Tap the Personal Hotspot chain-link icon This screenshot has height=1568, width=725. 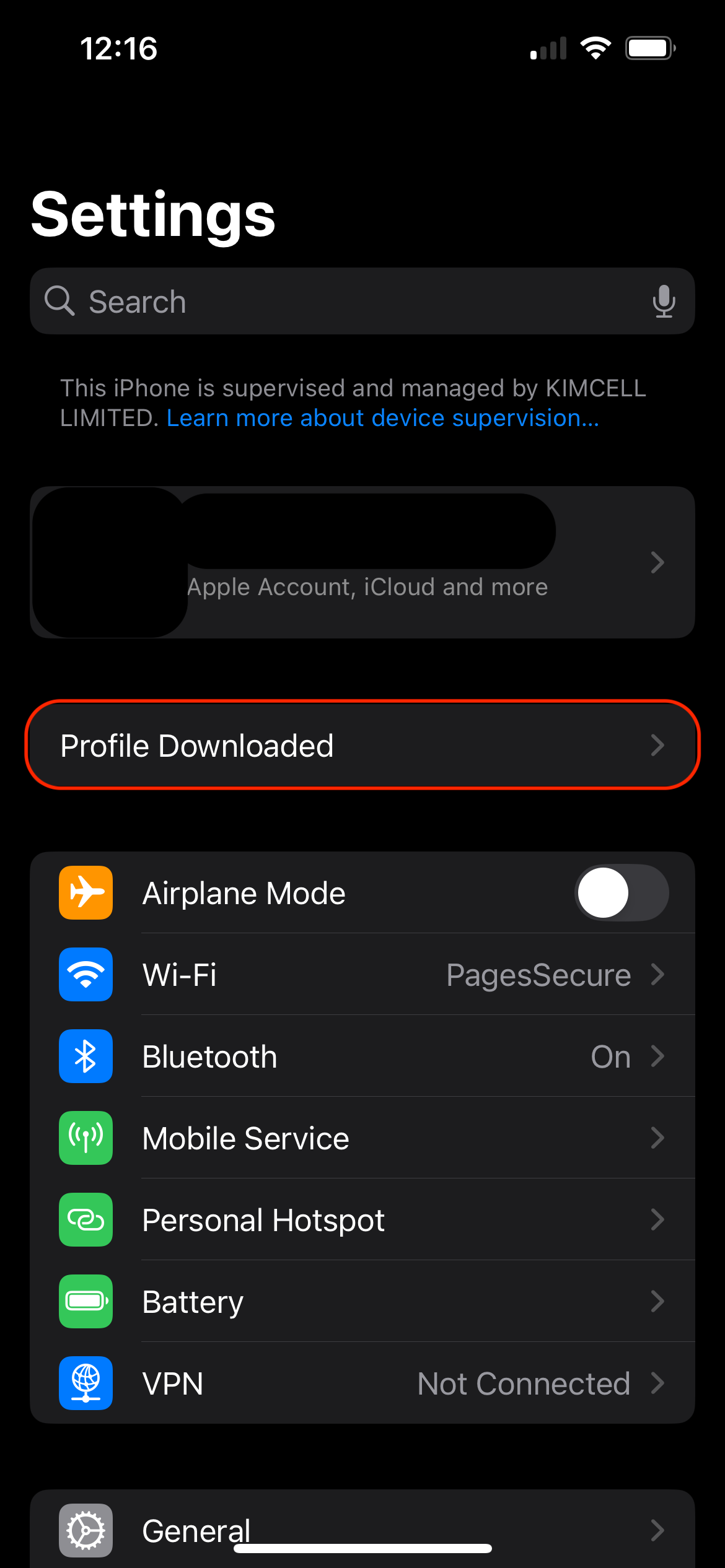point(86,1220)
